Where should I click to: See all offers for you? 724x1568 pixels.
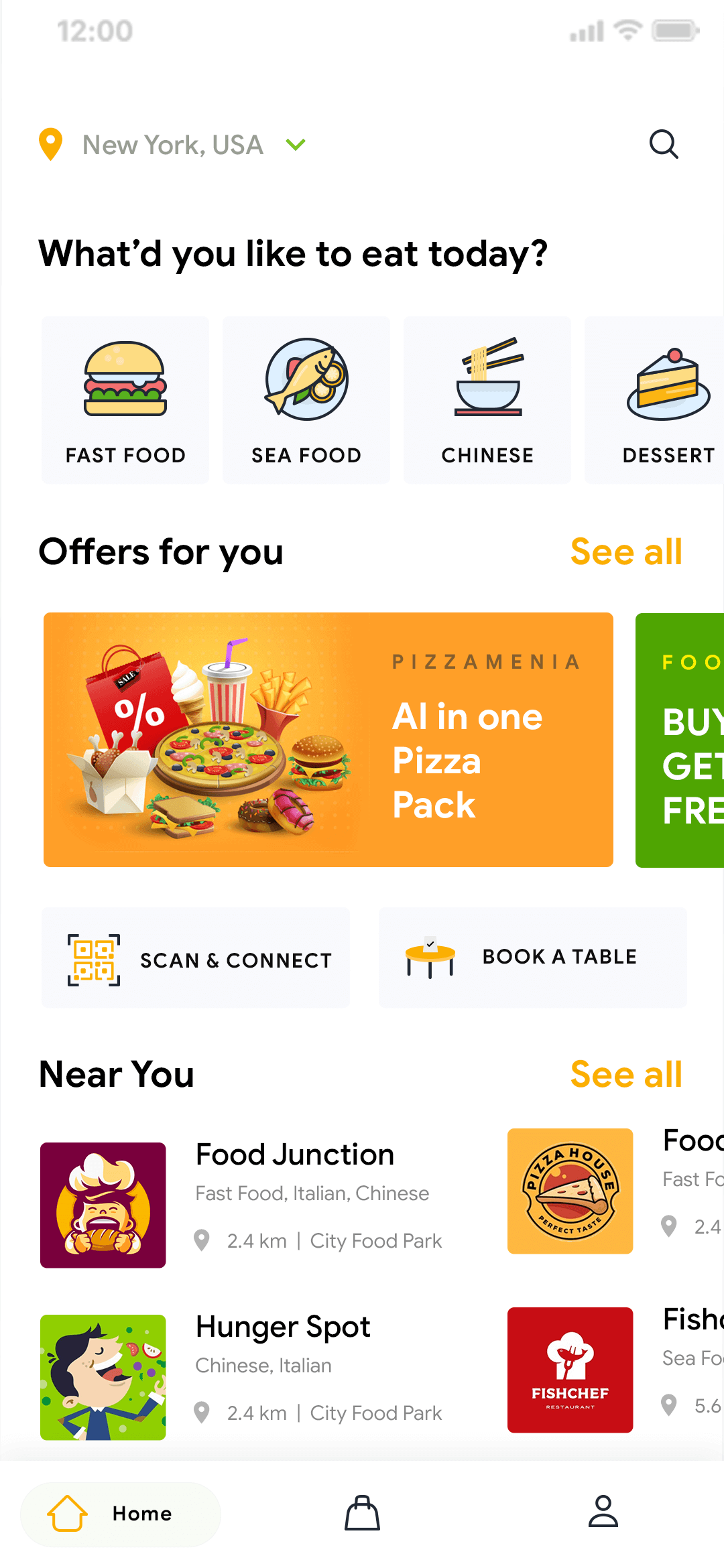pyautogui.click(x=626, y=551)
